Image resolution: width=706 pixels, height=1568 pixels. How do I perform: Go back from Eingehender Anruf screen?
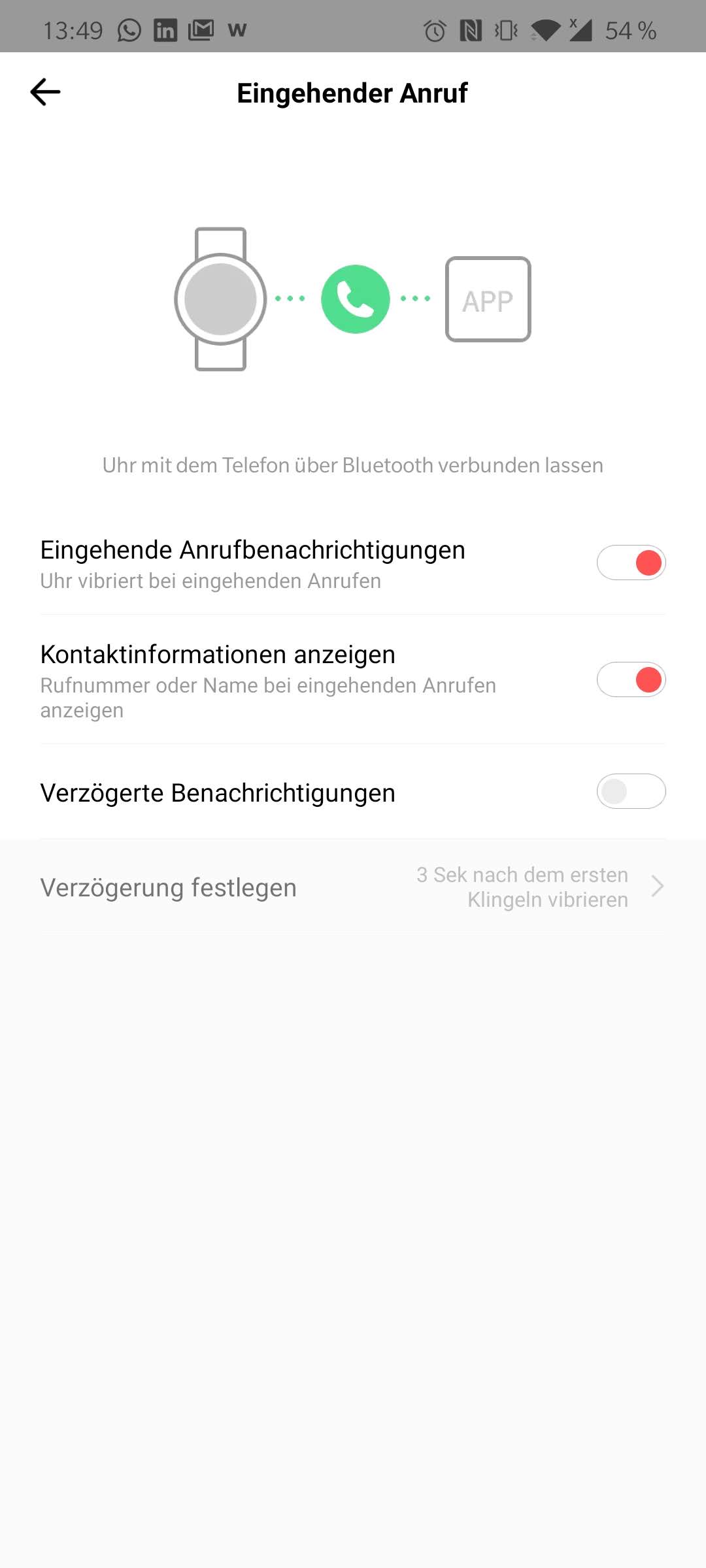45,92
